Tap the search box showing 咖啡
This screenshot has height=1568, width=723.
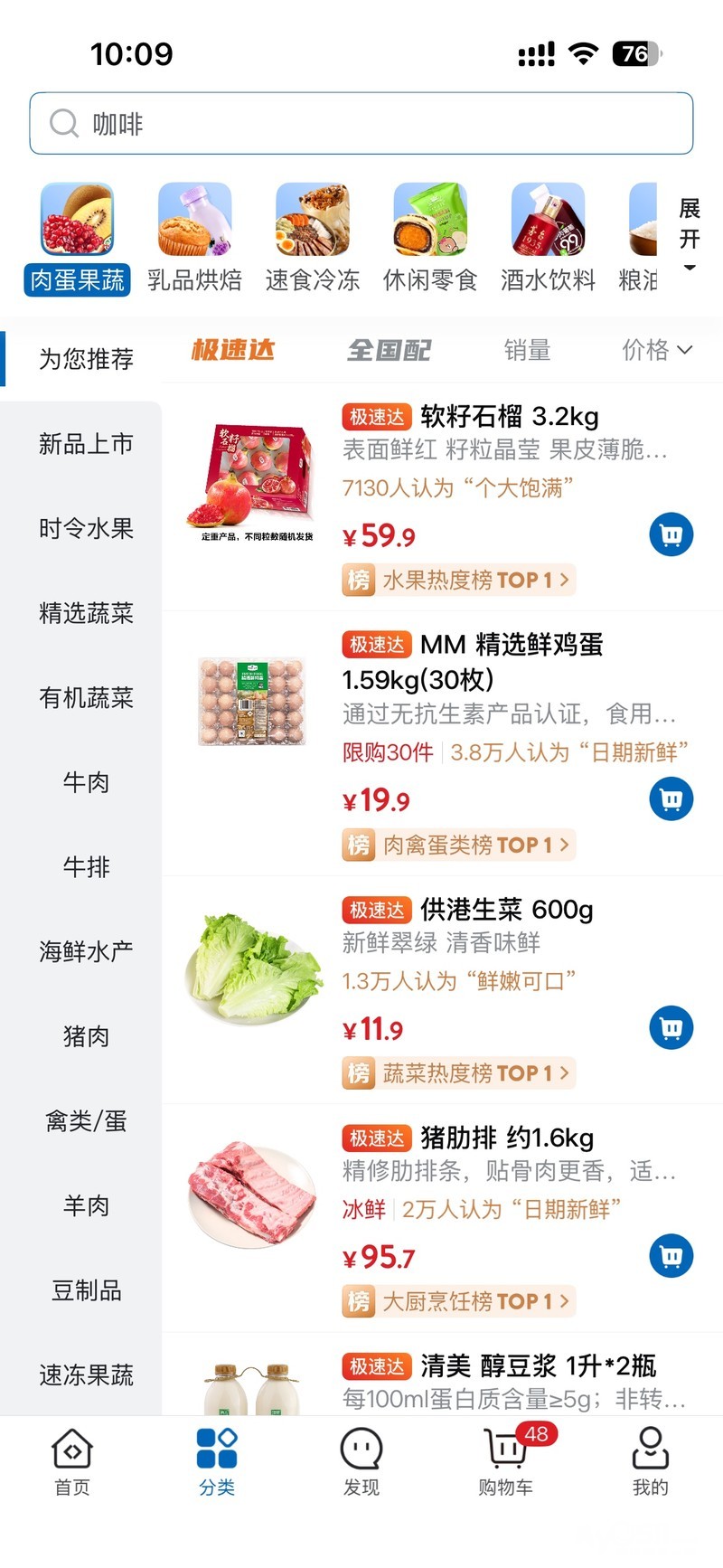[361, 124]
